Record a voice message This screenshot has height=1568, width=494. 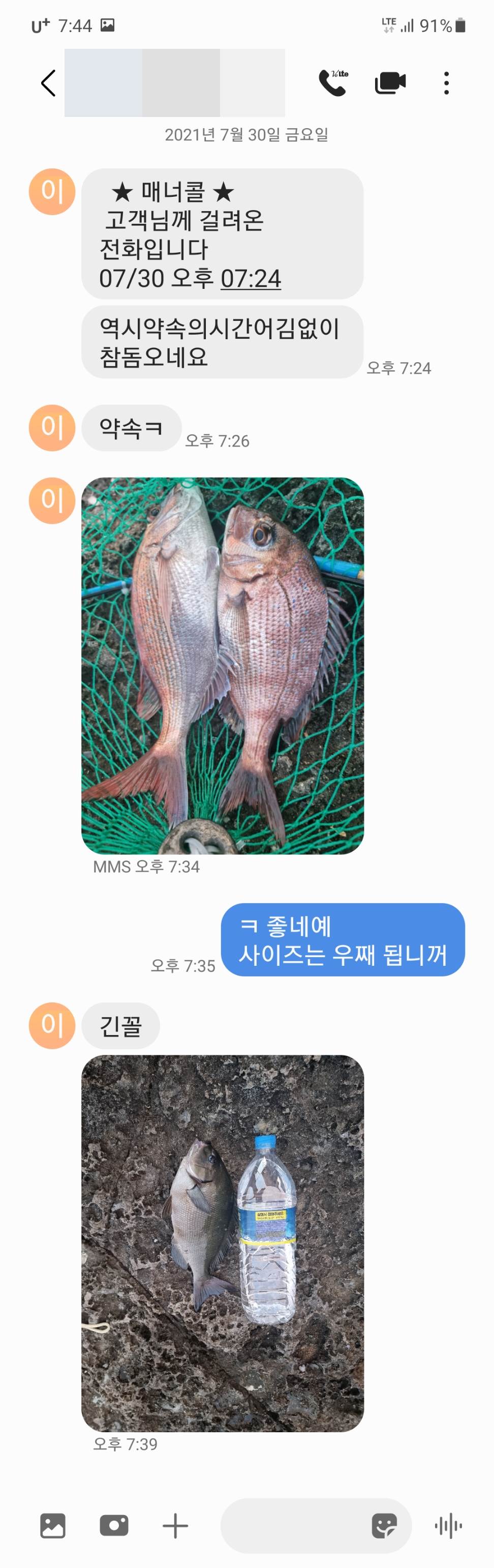[x=448, y=1525]
